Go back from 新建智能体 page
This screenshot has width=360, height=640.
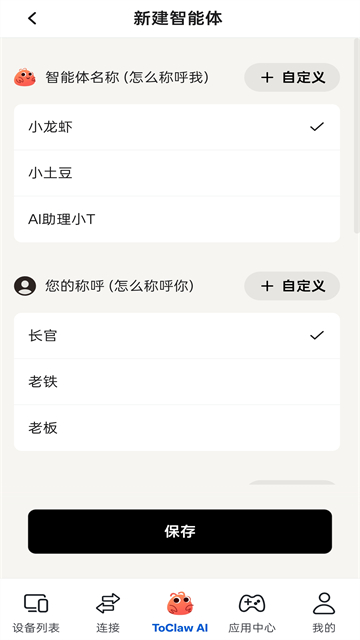[32, 18]
